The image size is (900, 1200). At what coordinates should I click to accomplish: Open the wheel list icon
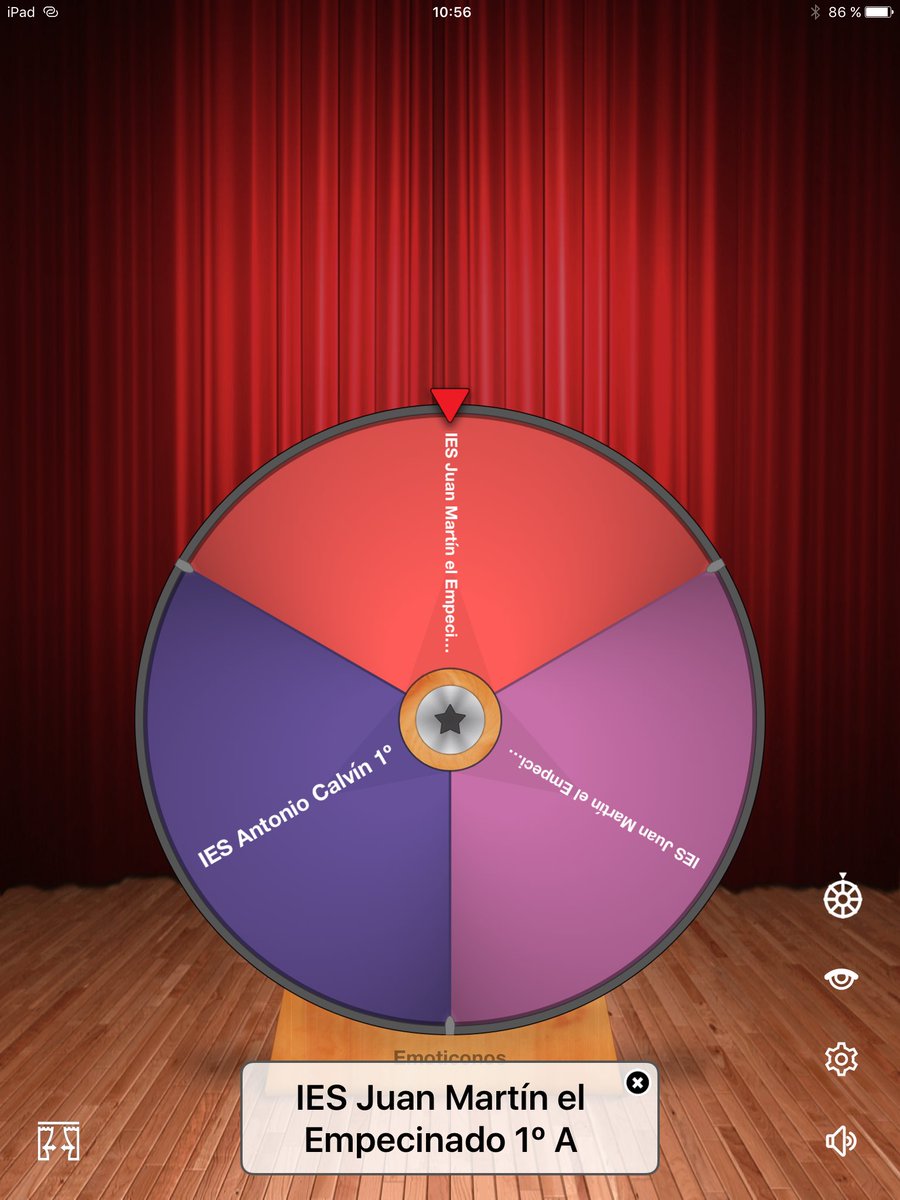[x=841, y=897]
